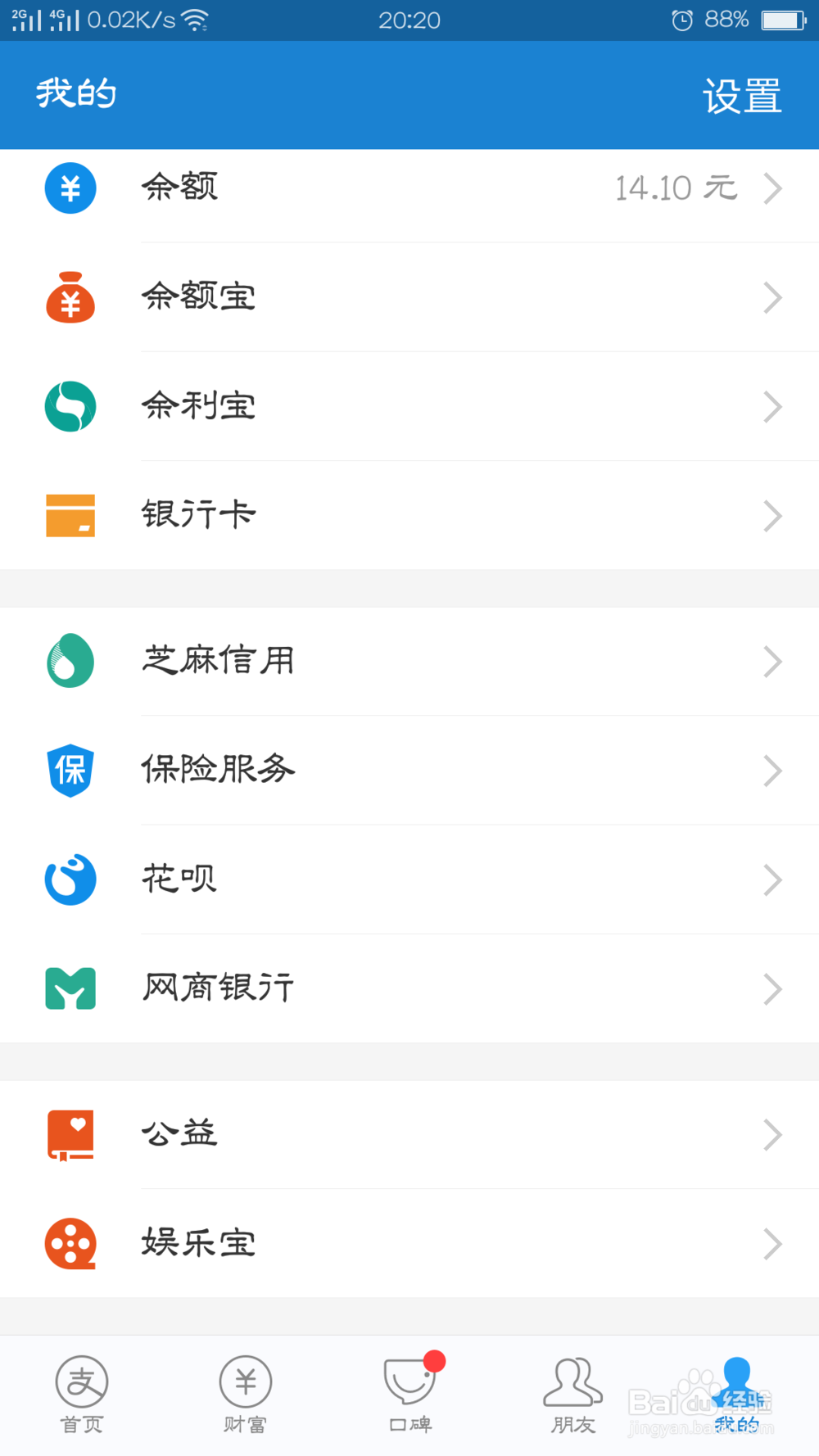Switch to the 财富 tab
This screenshot has width=819, height=1456.
(245, 1392)
